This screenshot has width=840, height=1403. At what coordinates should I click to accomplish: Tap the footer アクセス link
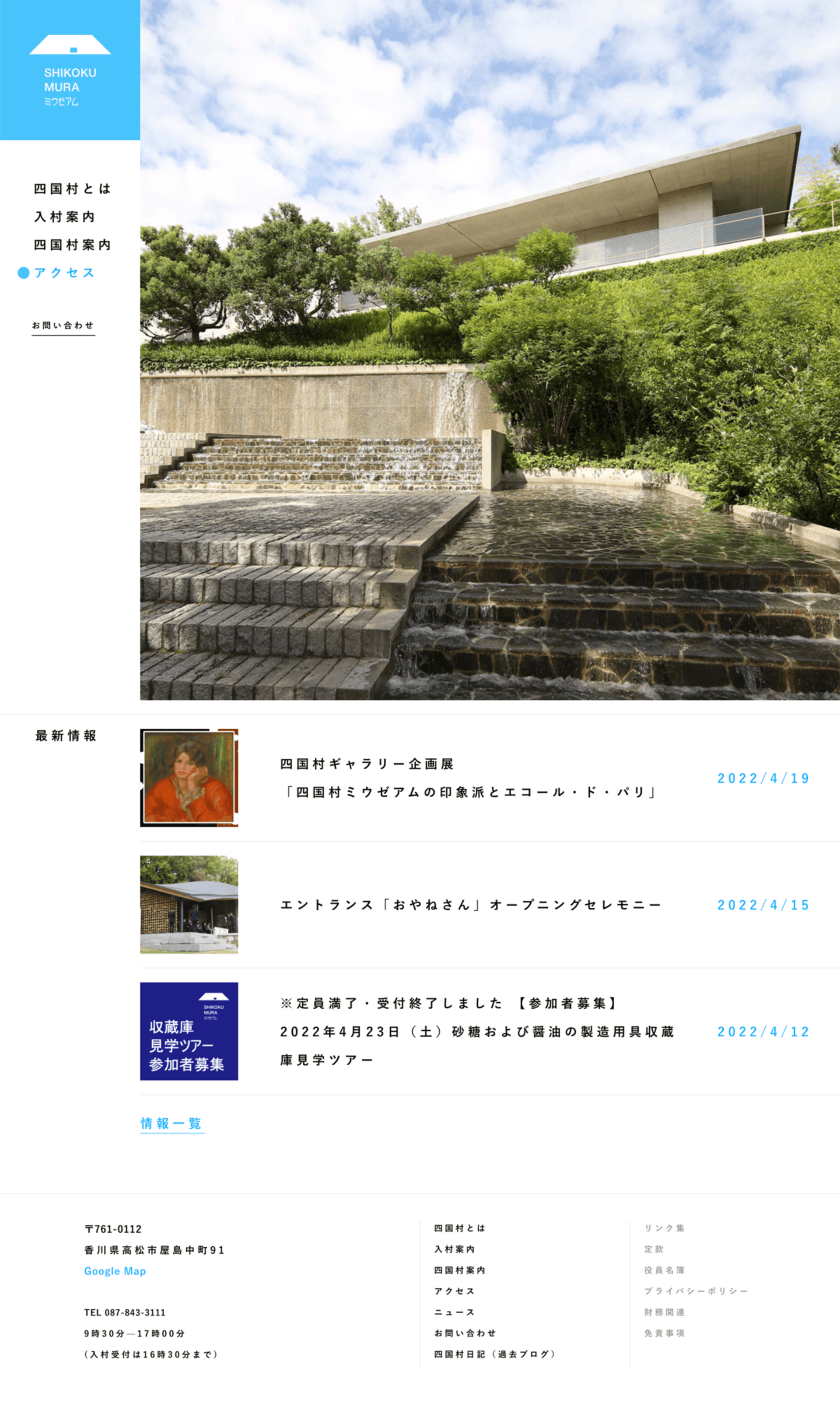[x=454, y=1291]
